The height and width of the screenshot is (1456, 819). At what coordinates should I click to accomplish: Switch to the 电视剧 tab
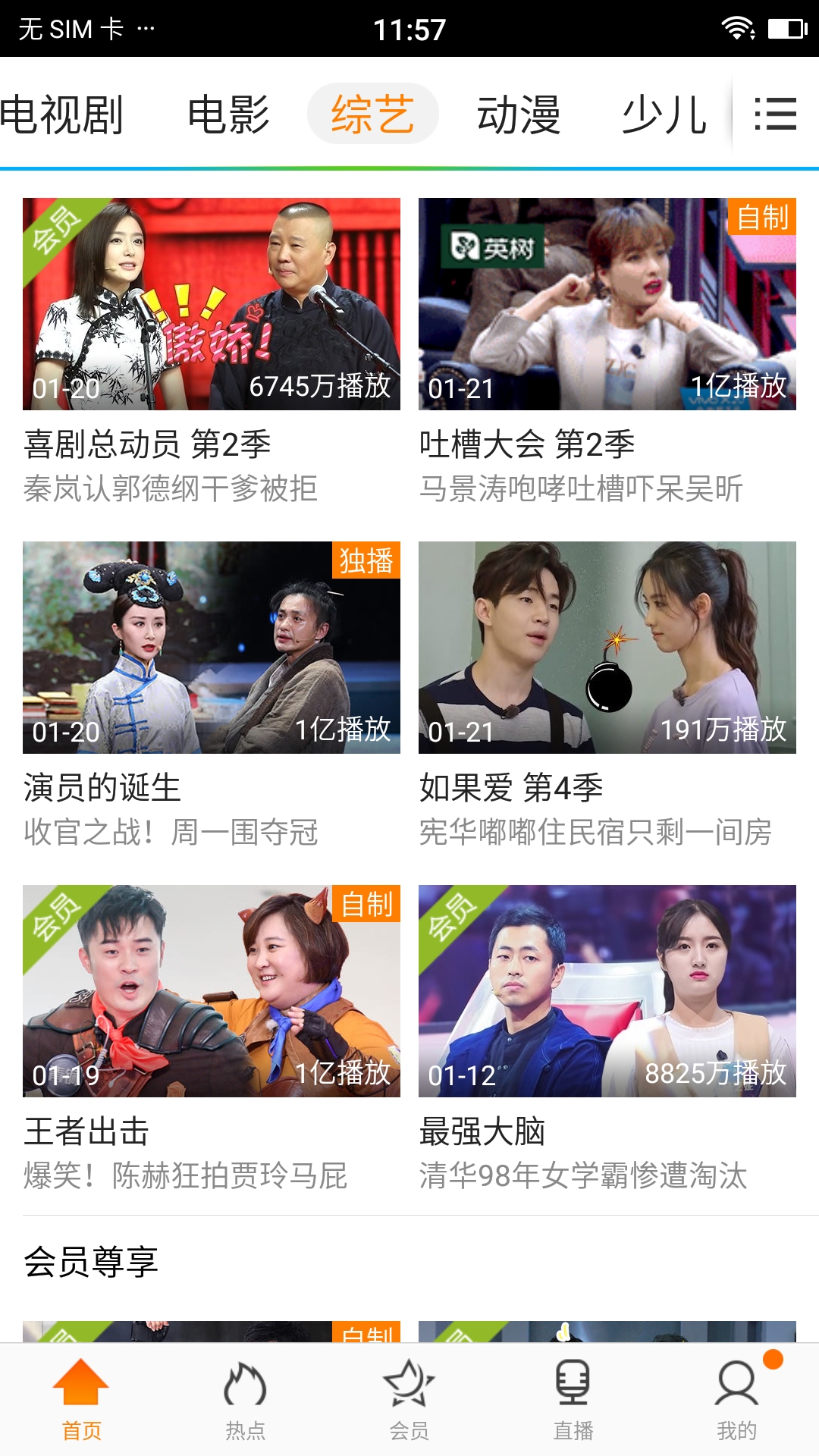[x=62, y=115]
